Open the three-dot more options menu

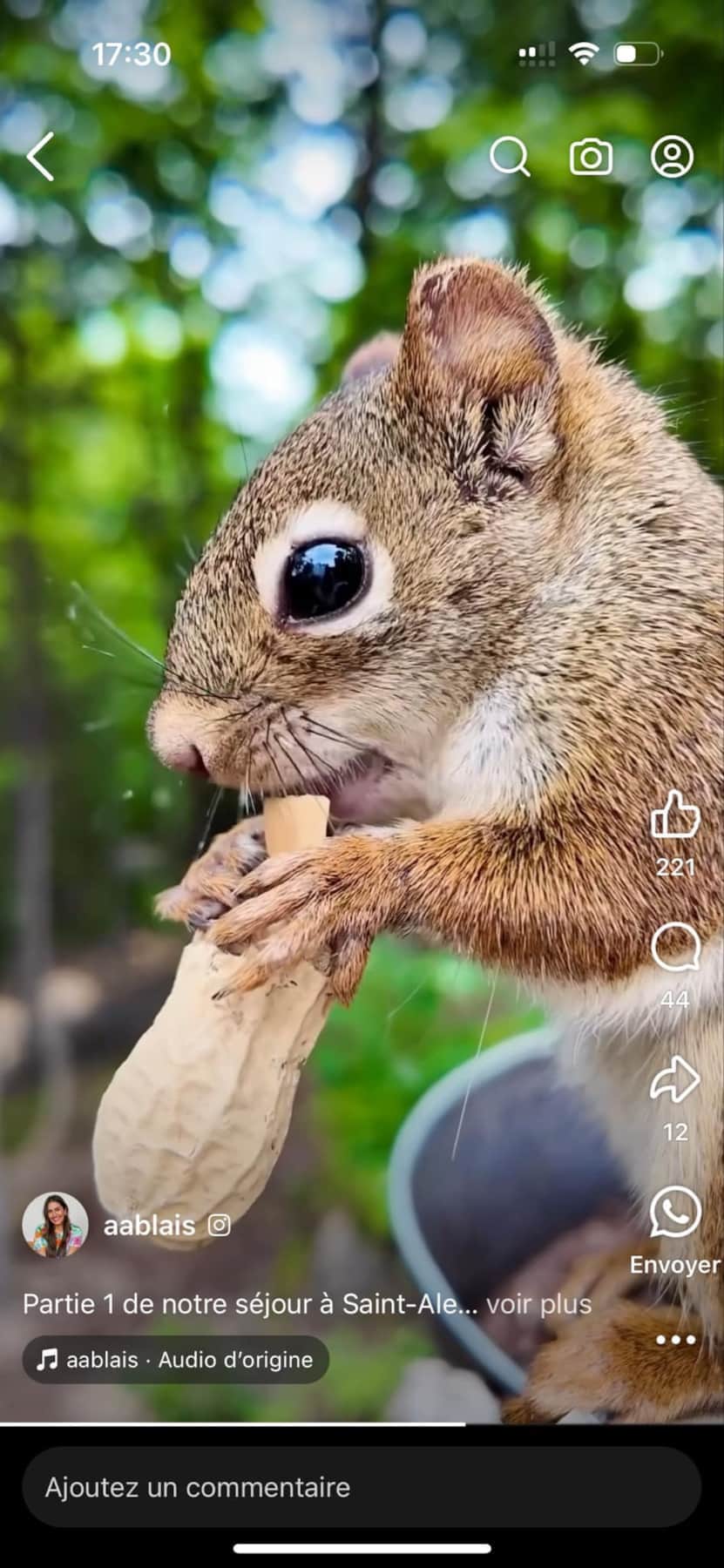point(675,1340)
